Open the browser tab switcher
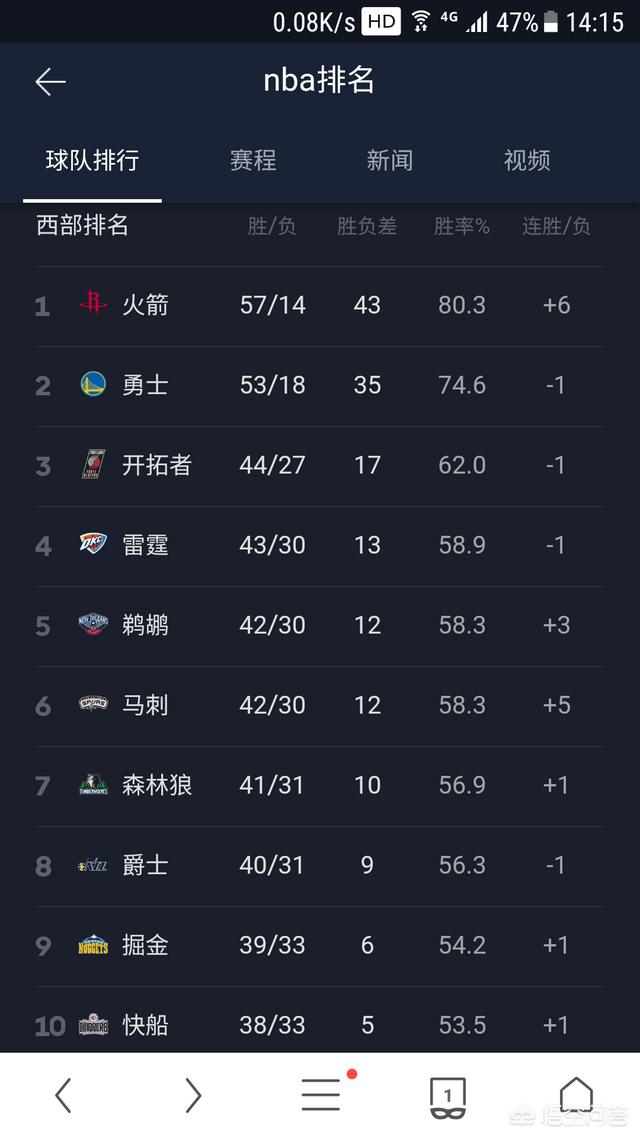Screen dimensions: 640x1138 (447, 1096)
